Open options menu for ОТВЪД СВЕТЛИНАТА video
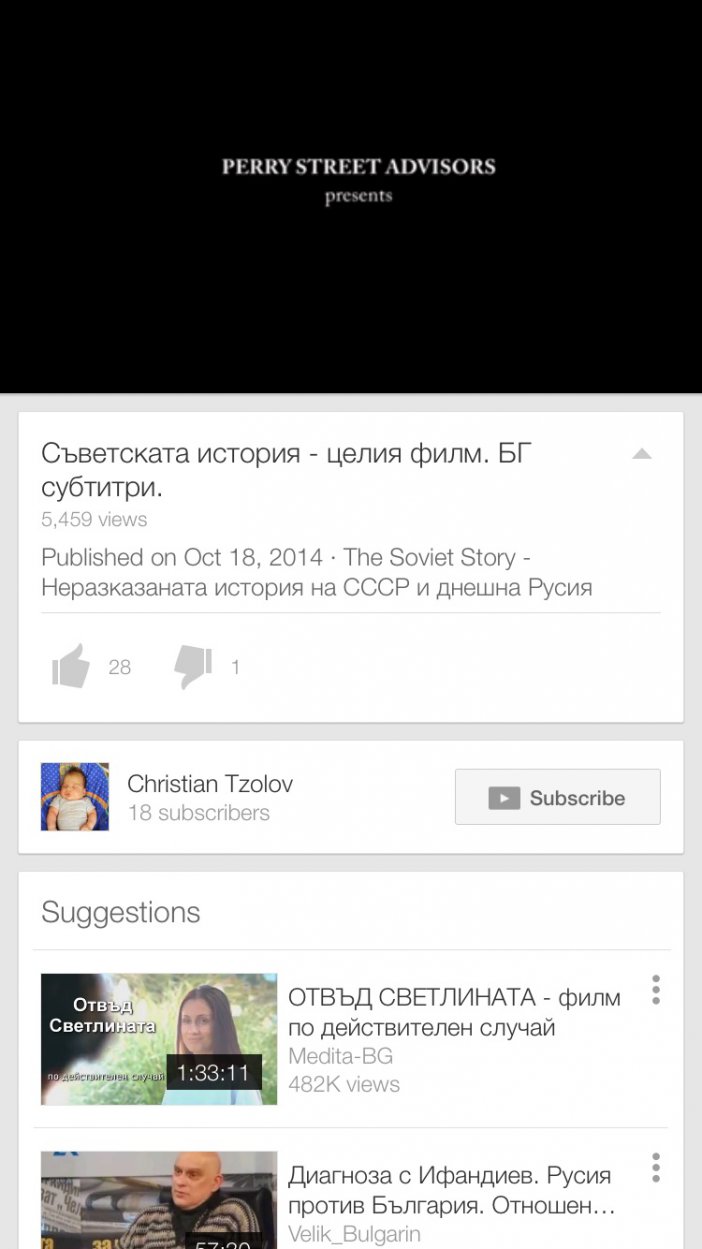The height and width of the screenshot is (1249, 702). click(656, 990)
